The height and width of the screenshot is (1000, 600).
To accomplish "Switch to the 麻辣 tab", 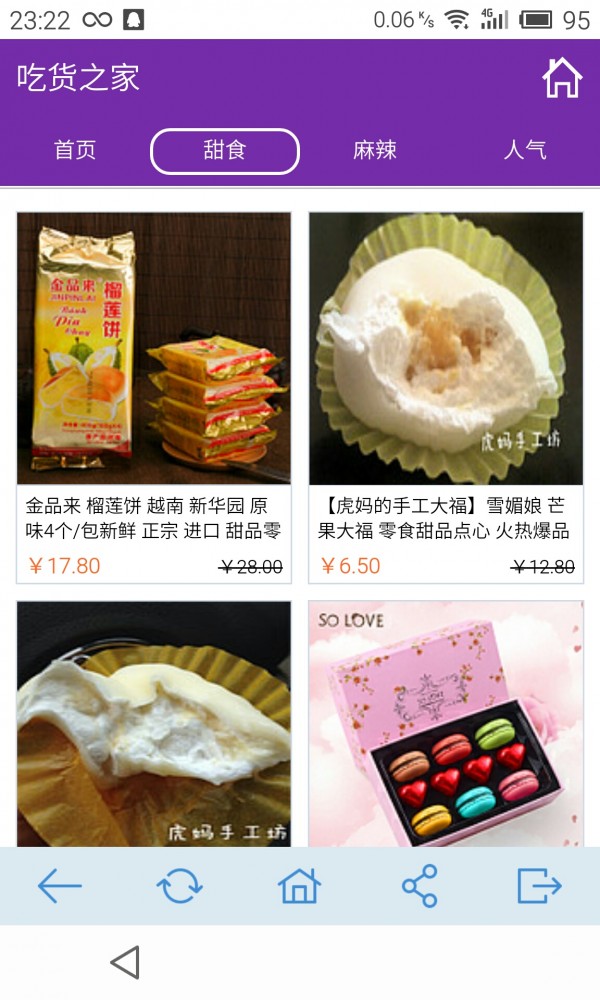I will (x=375, y=151).
